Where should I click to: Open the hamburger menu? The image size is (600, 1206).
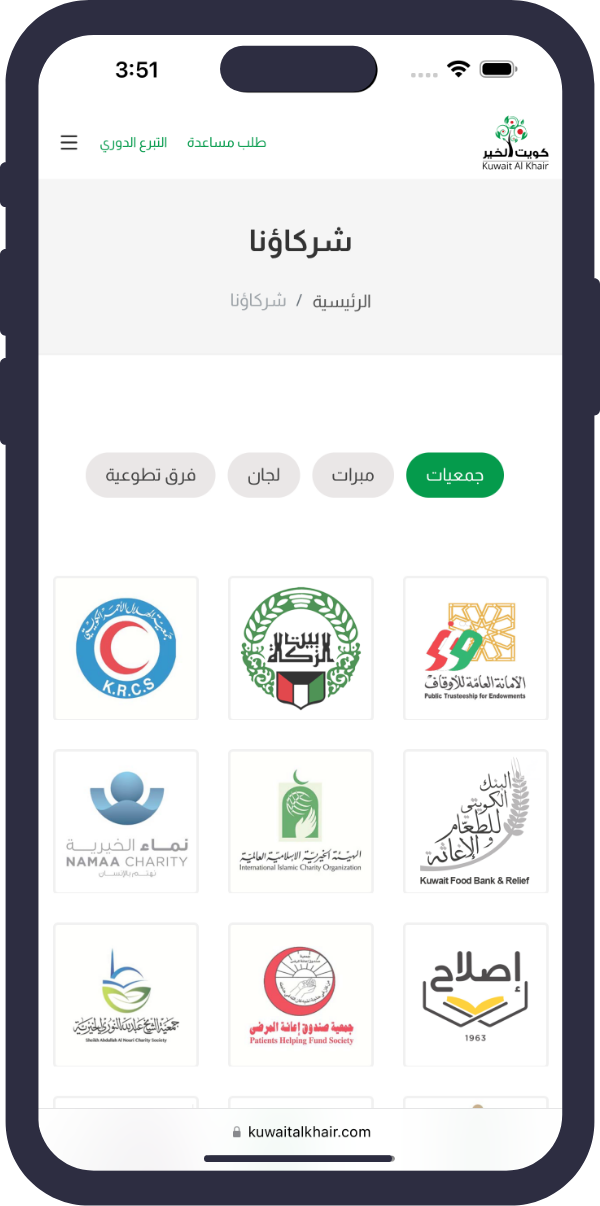69,143
